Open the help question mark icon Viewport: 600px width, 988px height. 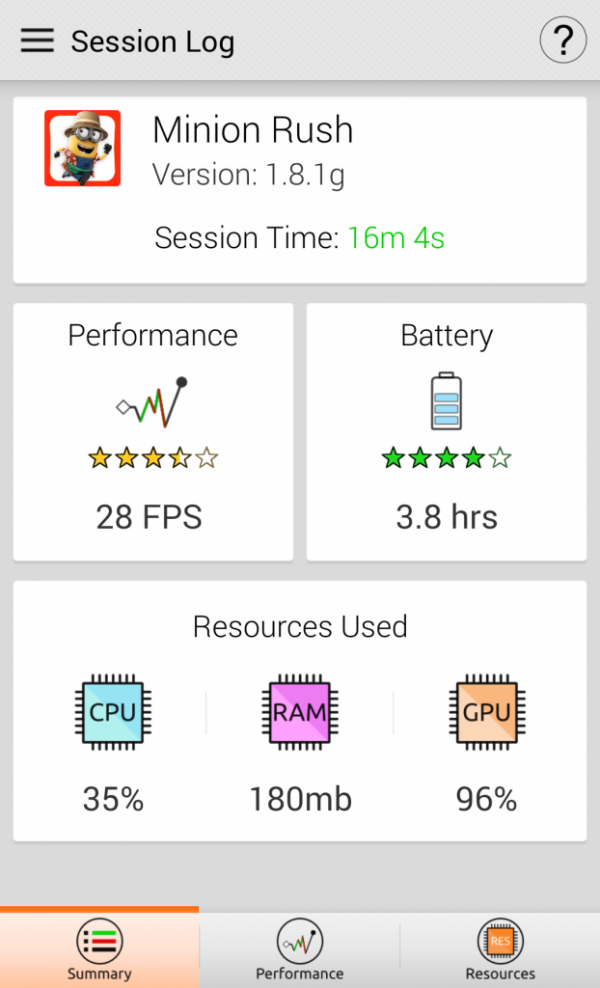[563, 41]
